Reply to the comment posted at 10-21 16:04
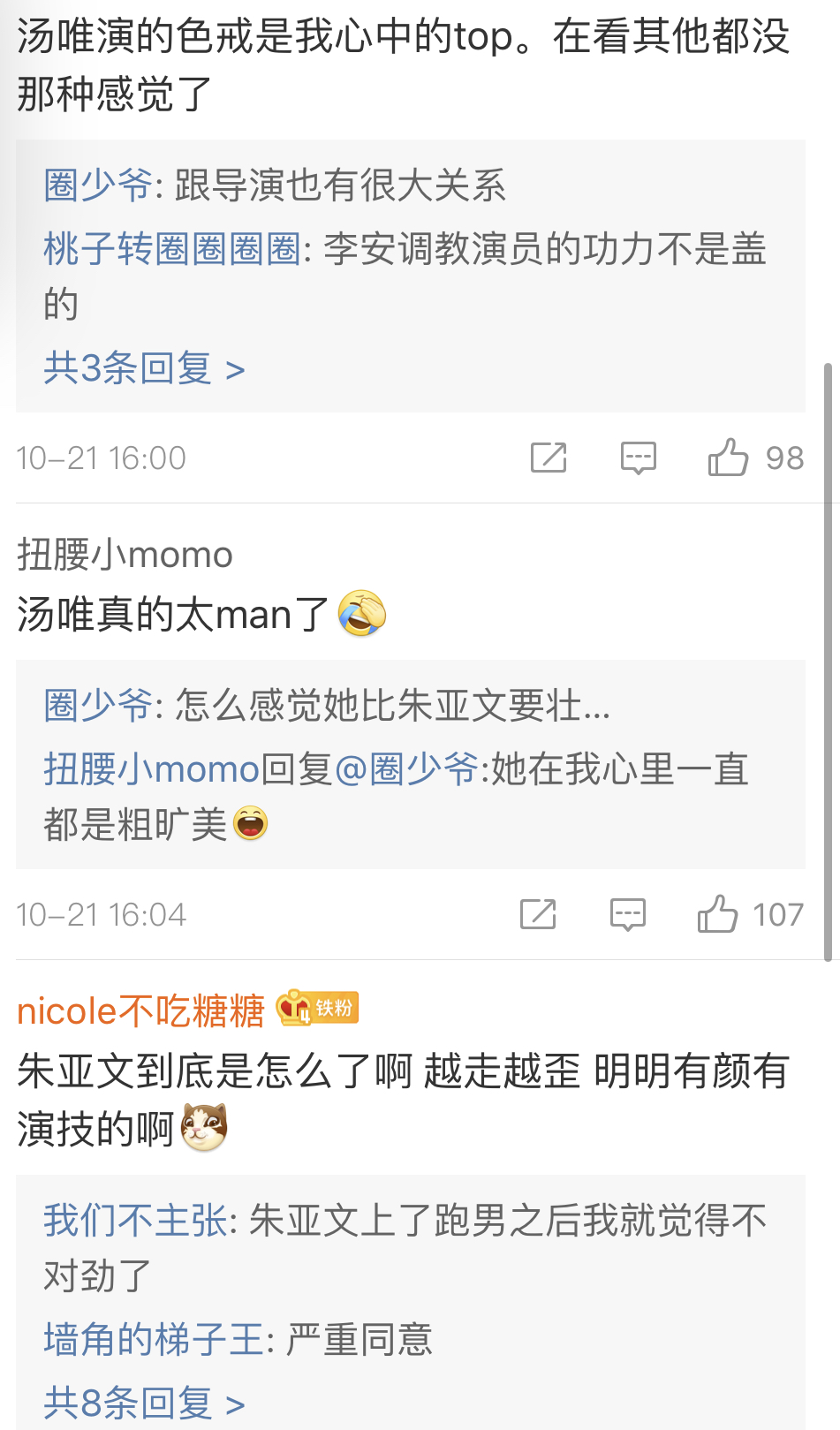The image size is (840, 1430). [x=628, y=914]
